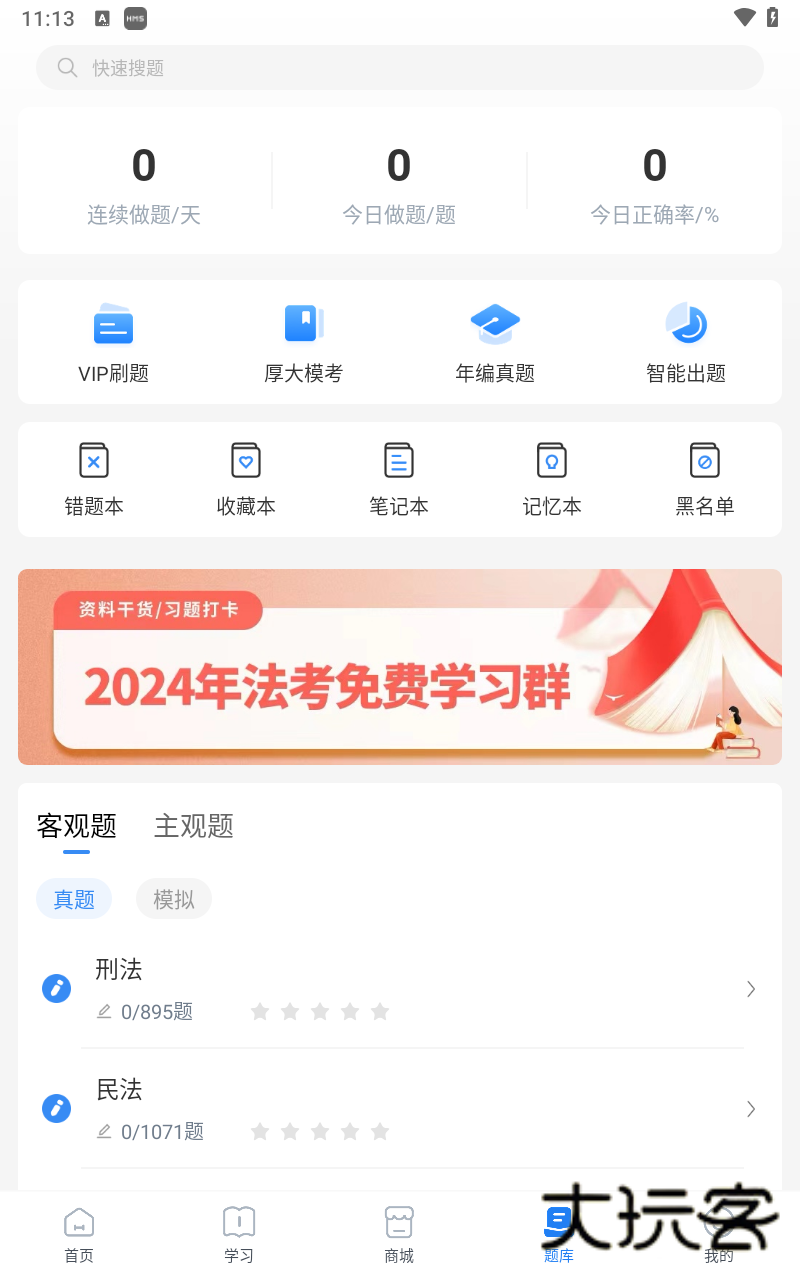800x1280 pixels.
Task: Open the 错题本 wrong answers notebook
Action: point(94,479)
